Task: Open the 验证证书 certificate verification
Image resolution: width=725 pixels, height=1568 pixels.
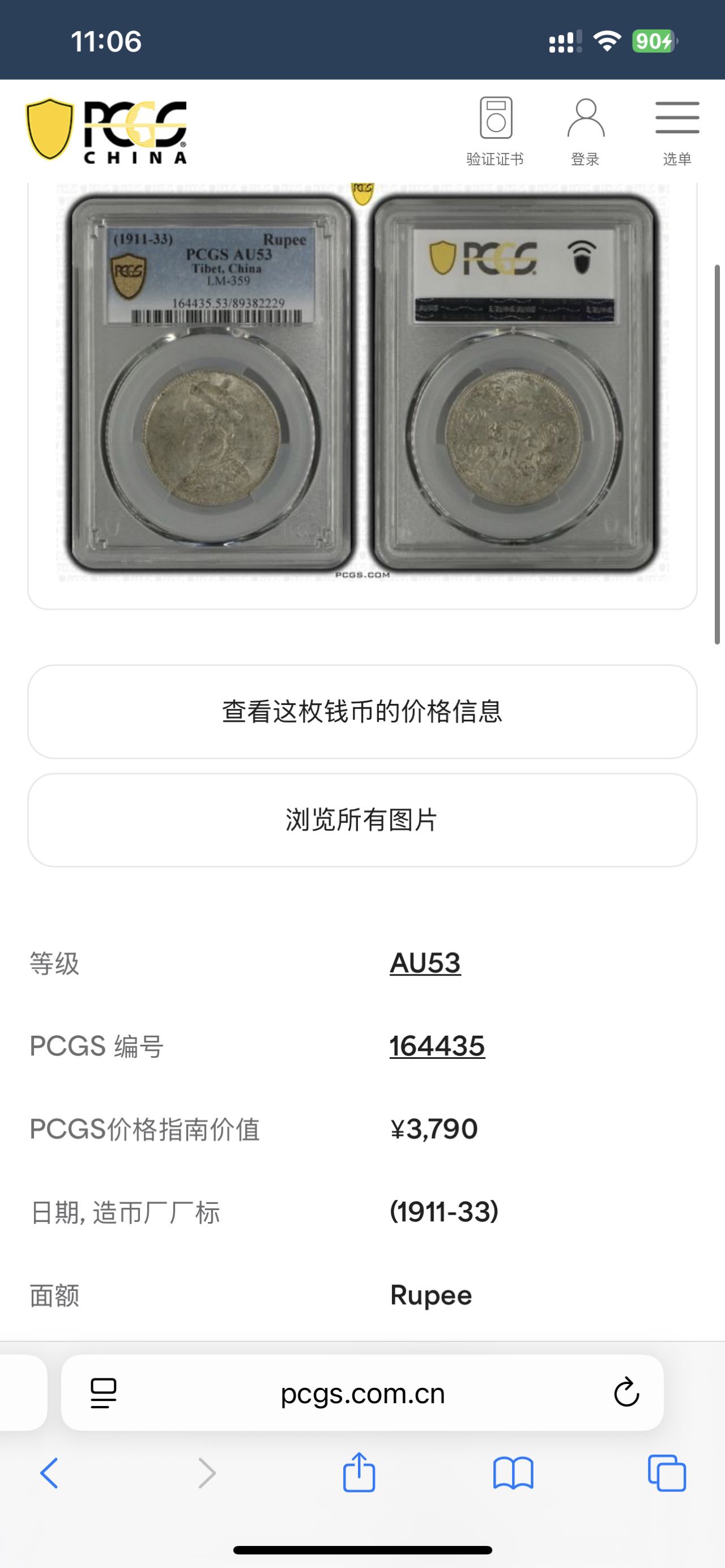Action: point(495,131)
